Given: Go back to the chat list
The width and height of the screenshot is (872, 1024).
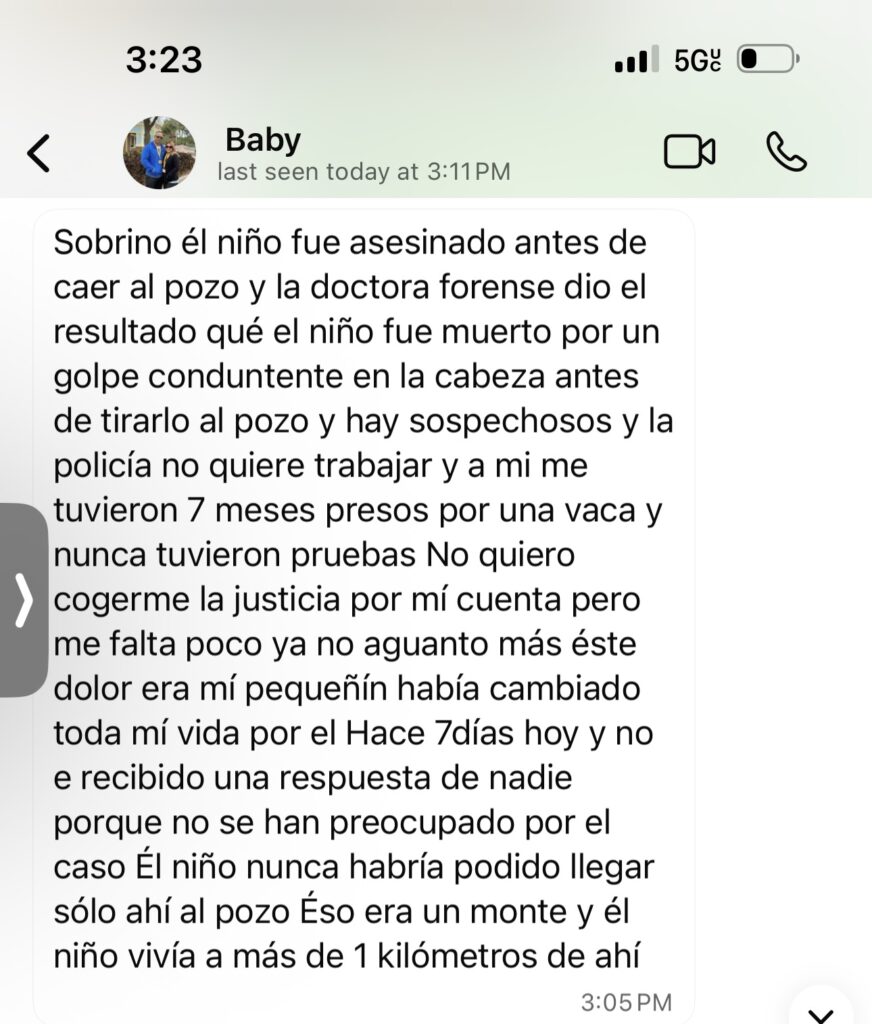Looking at the screenshot, I should coord(39,153).
